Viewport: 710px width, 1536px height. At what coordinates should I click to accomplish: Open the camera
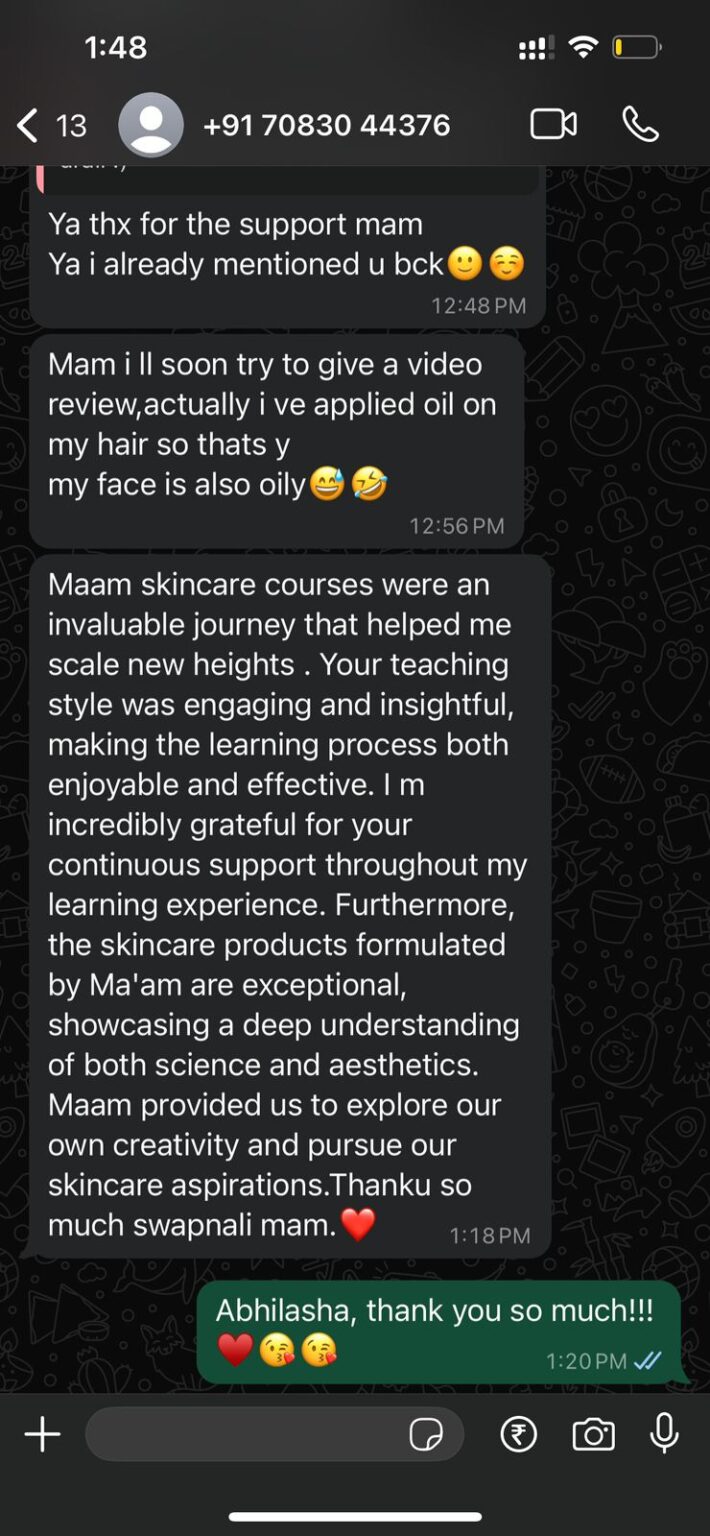coord(593,1435)
